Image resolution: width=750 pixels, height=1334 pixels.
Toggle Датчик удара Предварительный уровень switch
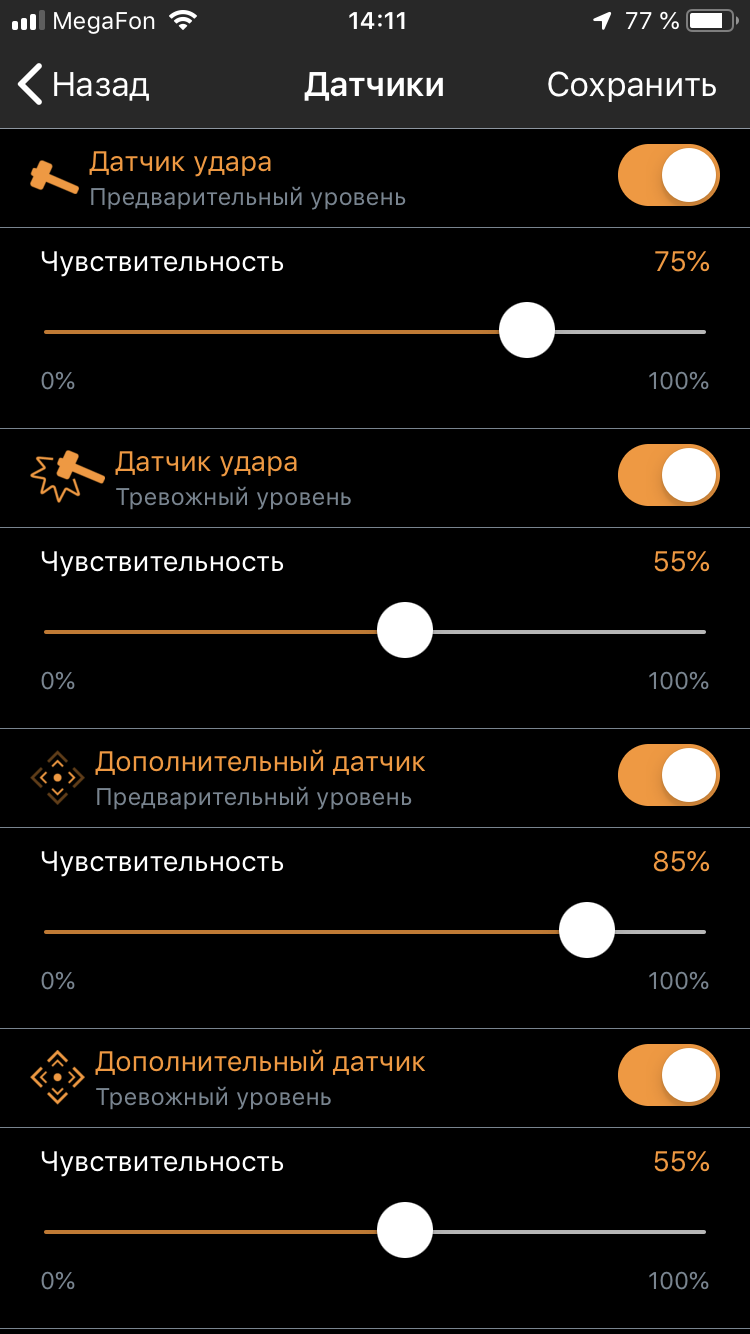668,176
